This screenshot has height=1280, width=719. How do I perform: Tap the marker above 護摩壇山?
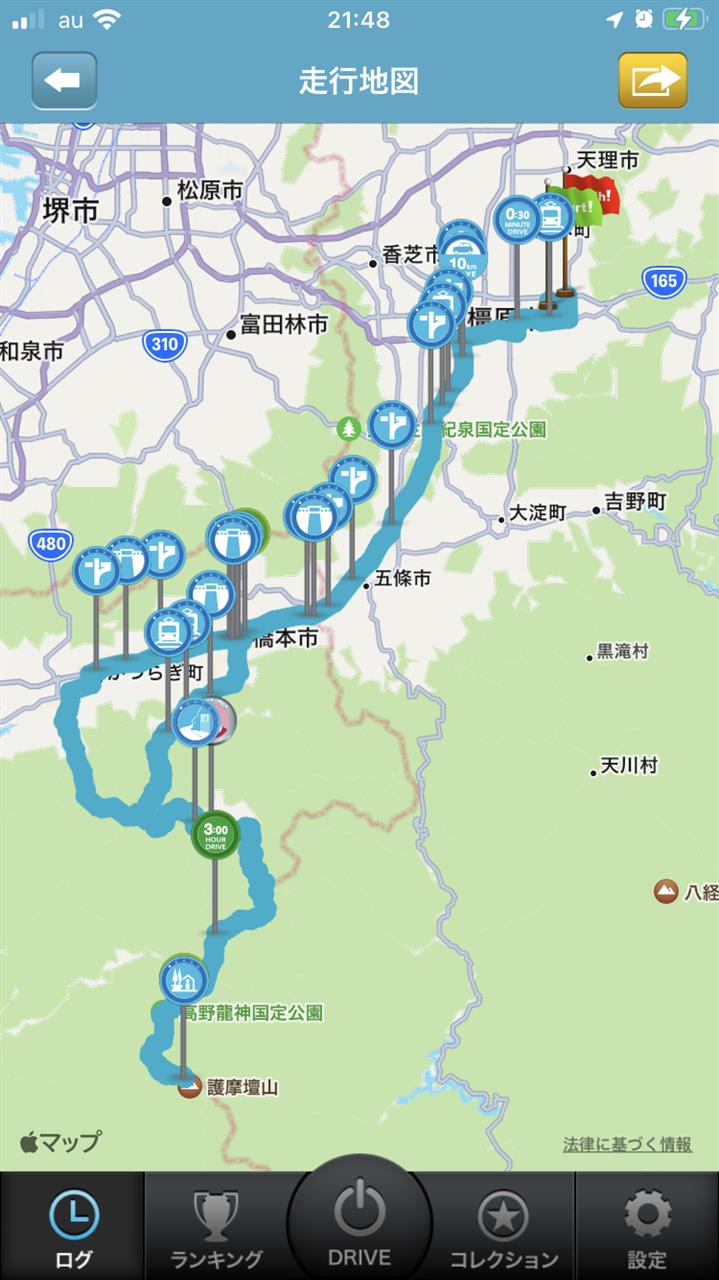184,980
